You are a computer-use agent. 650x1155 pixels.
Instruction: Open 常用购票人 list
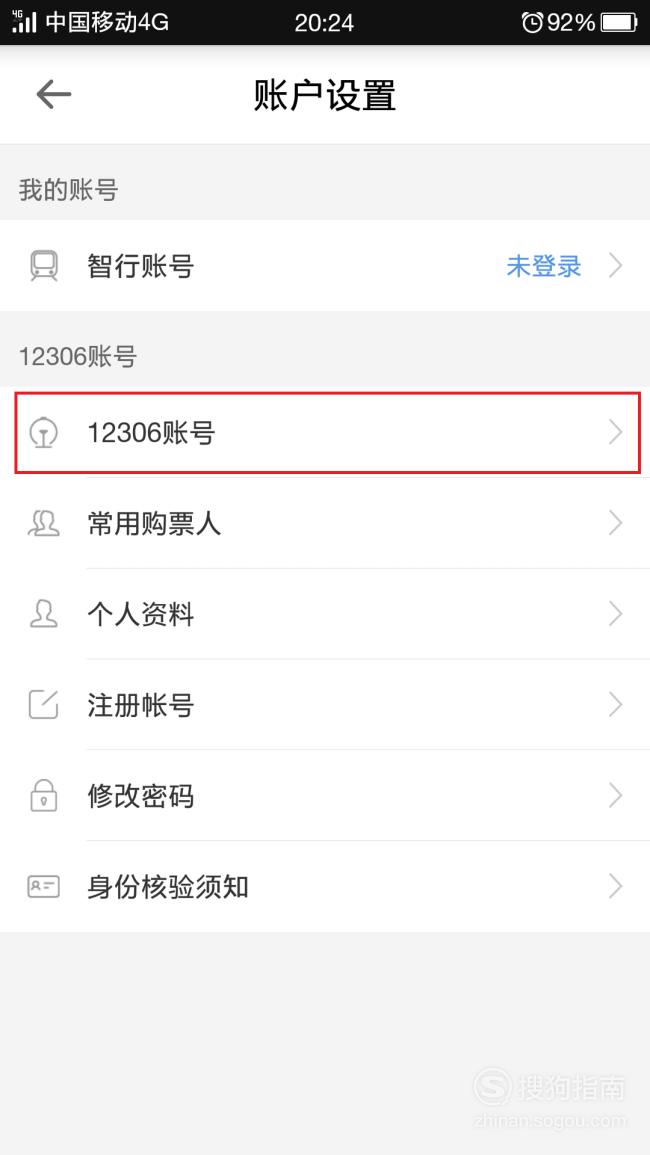[x=325, y=524]
